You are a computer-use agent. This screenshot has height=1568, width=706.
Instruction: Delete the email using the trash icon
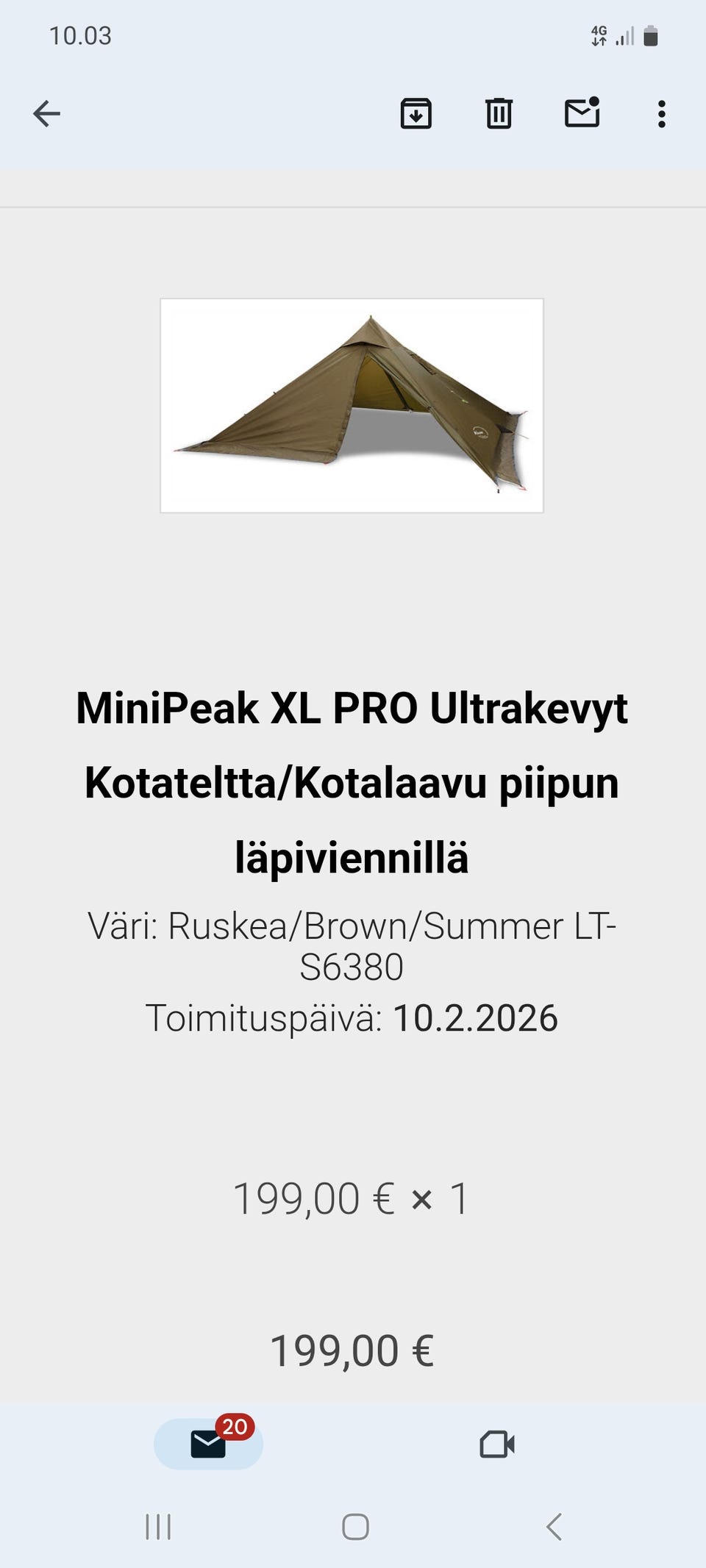coord(499,113)
